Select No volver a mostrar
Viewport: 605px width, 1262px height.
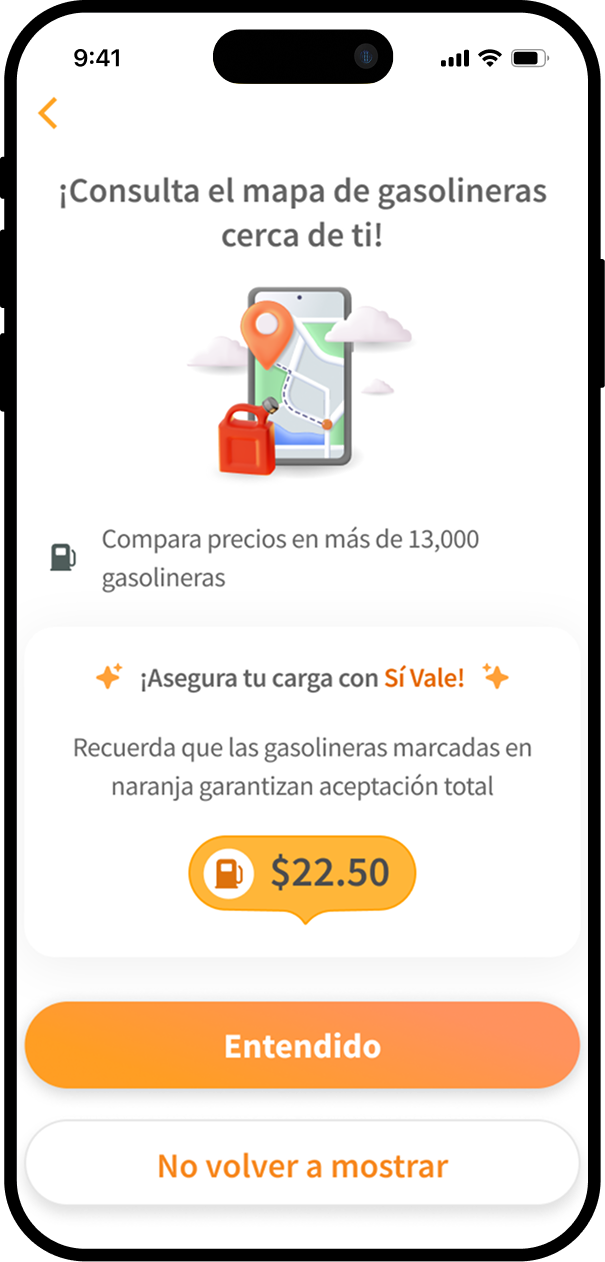302,1165
